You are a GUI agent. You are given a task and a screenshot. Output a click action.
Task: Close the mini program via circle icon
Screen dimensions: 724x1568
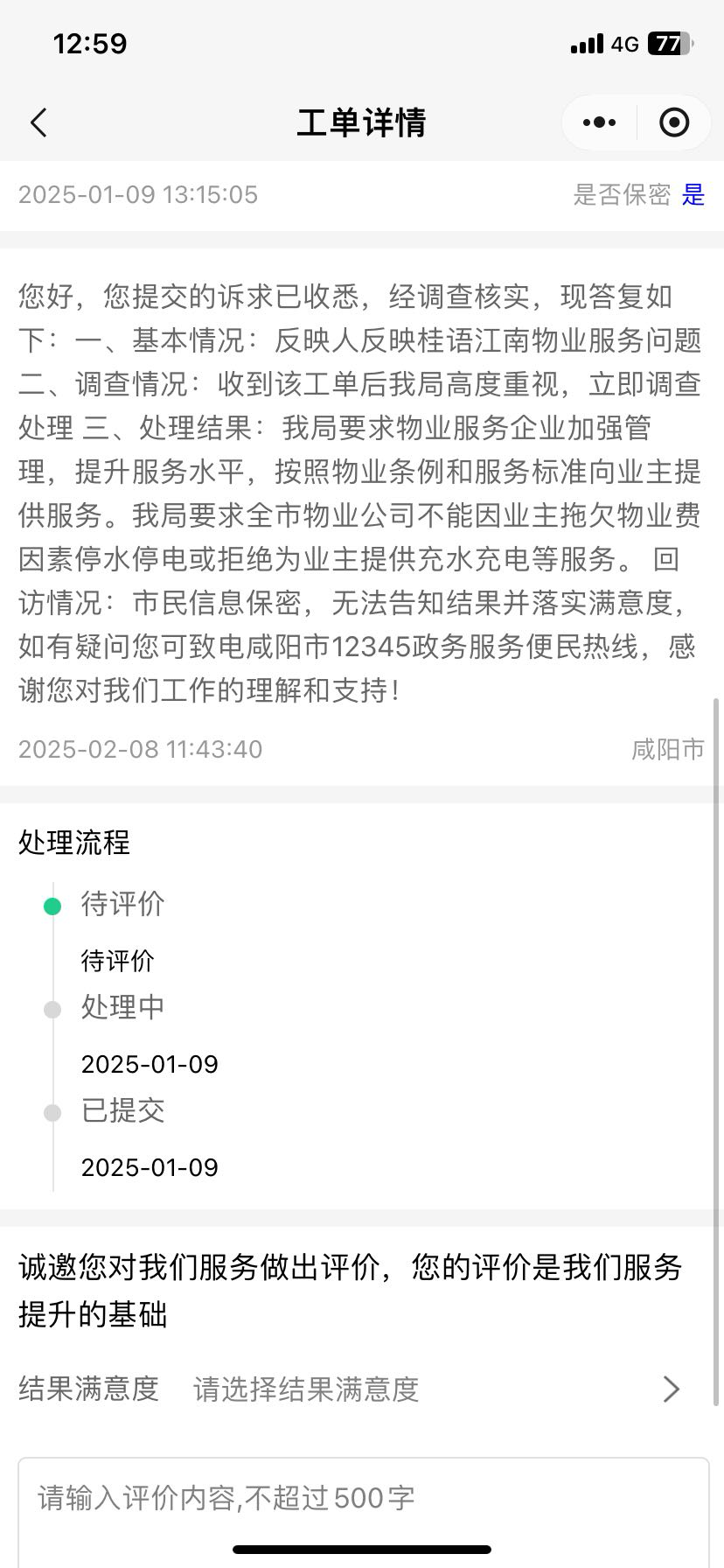pos(673,122)
